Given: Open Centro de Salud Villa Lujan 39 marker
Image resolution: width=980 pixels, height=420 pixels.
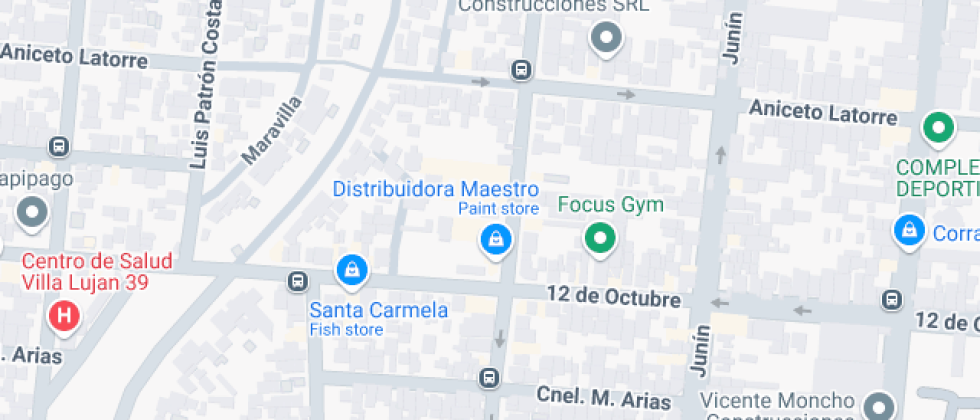Looking at the screenshot, I should [65, 317].
